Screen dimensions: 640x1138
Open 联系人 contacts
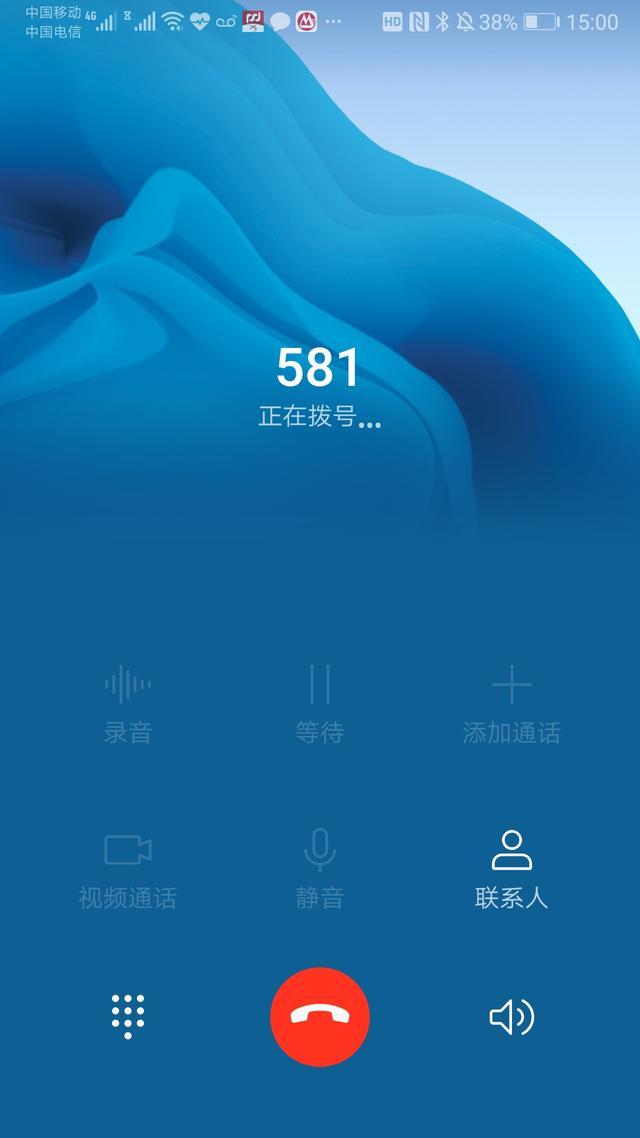point(512,869)
